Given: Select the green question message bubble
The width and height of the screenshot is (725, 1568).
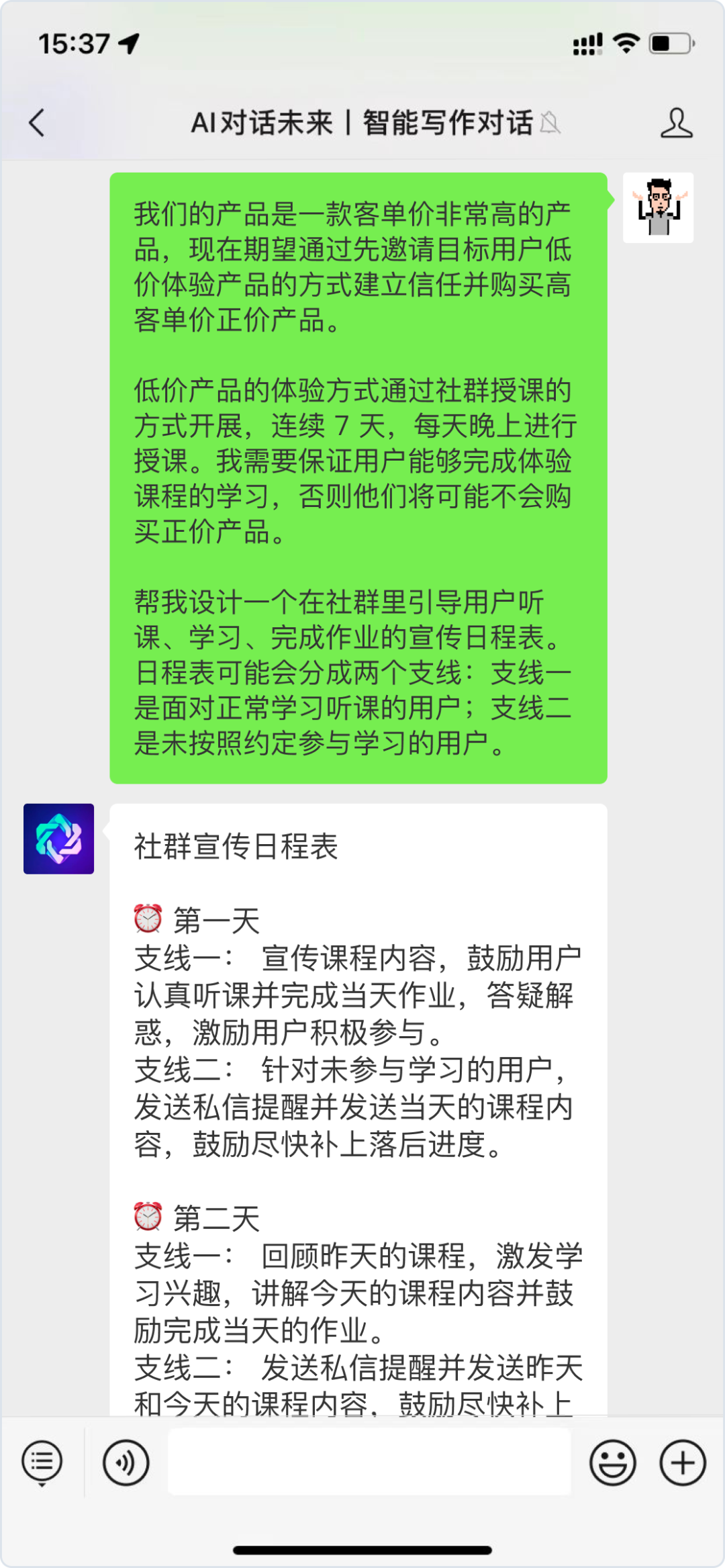Looking at the screenshot, I should click(x=358, y=477).
